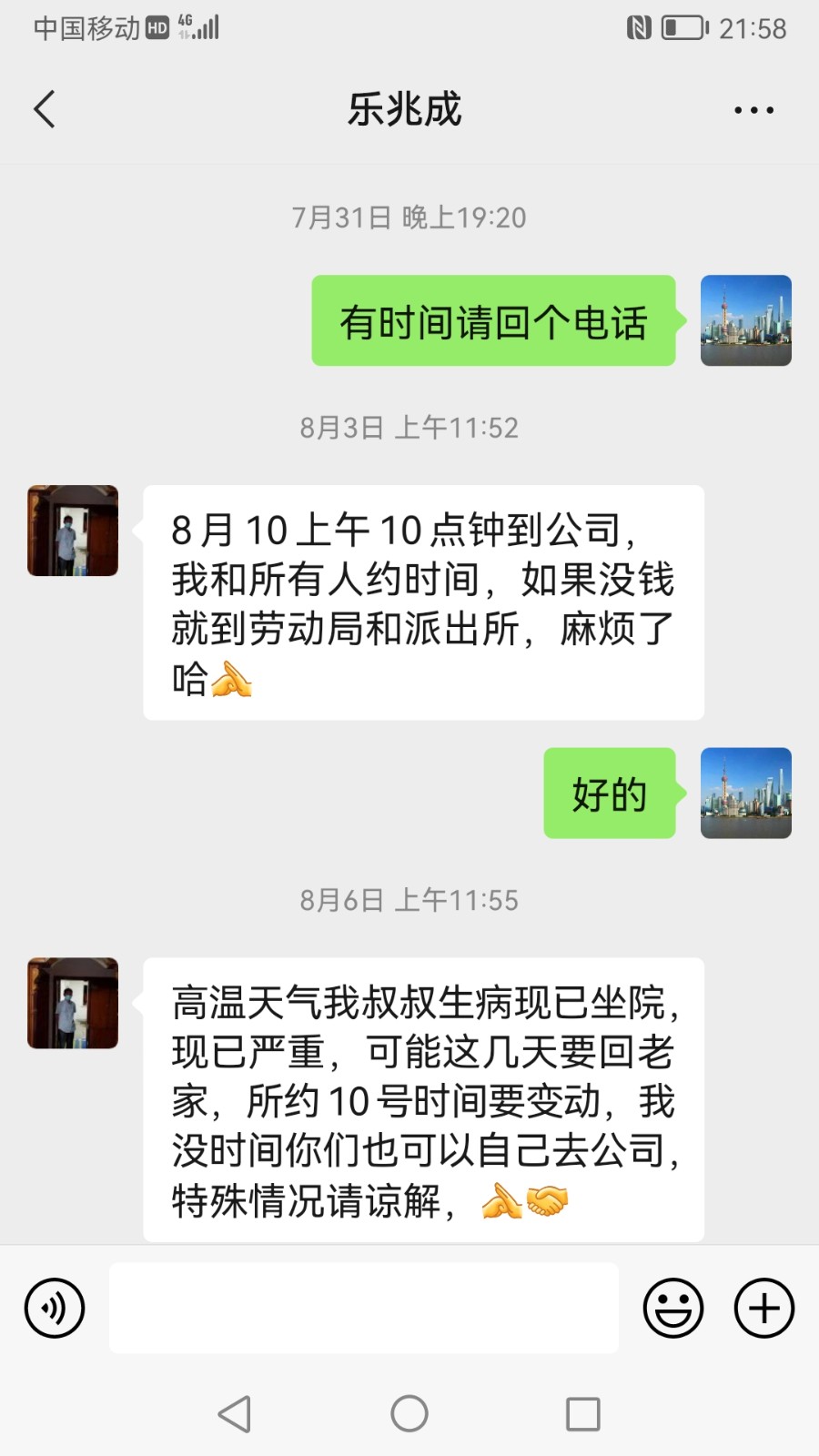This screenshot has height=1456, width=819.
Task: Open contact avatar beside the 高温天气 message
Action: coord(73,1003)
